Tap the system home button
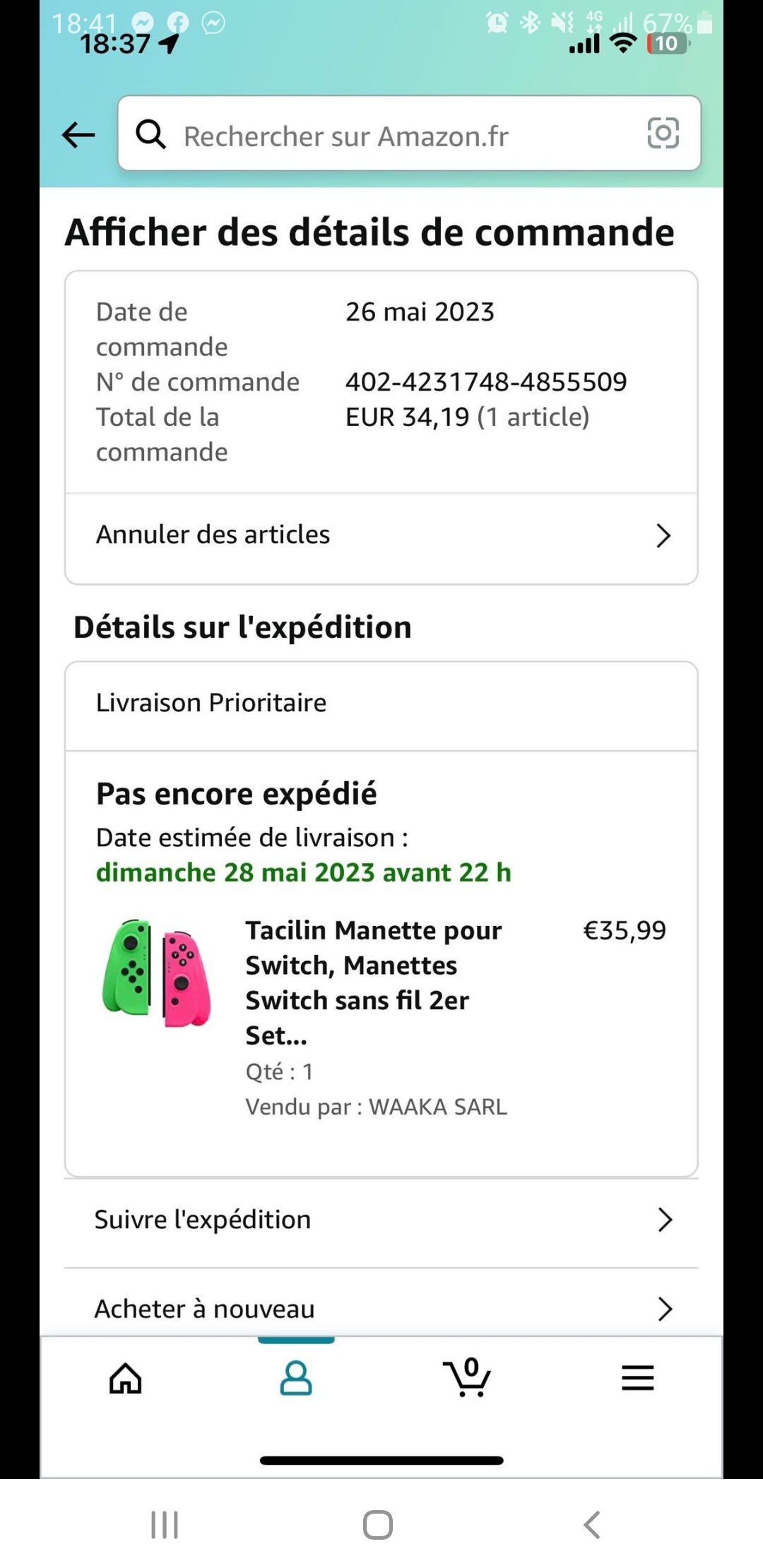This screenshot has width=763, height=1568. pyautogui.click(x=378, y=1525)
